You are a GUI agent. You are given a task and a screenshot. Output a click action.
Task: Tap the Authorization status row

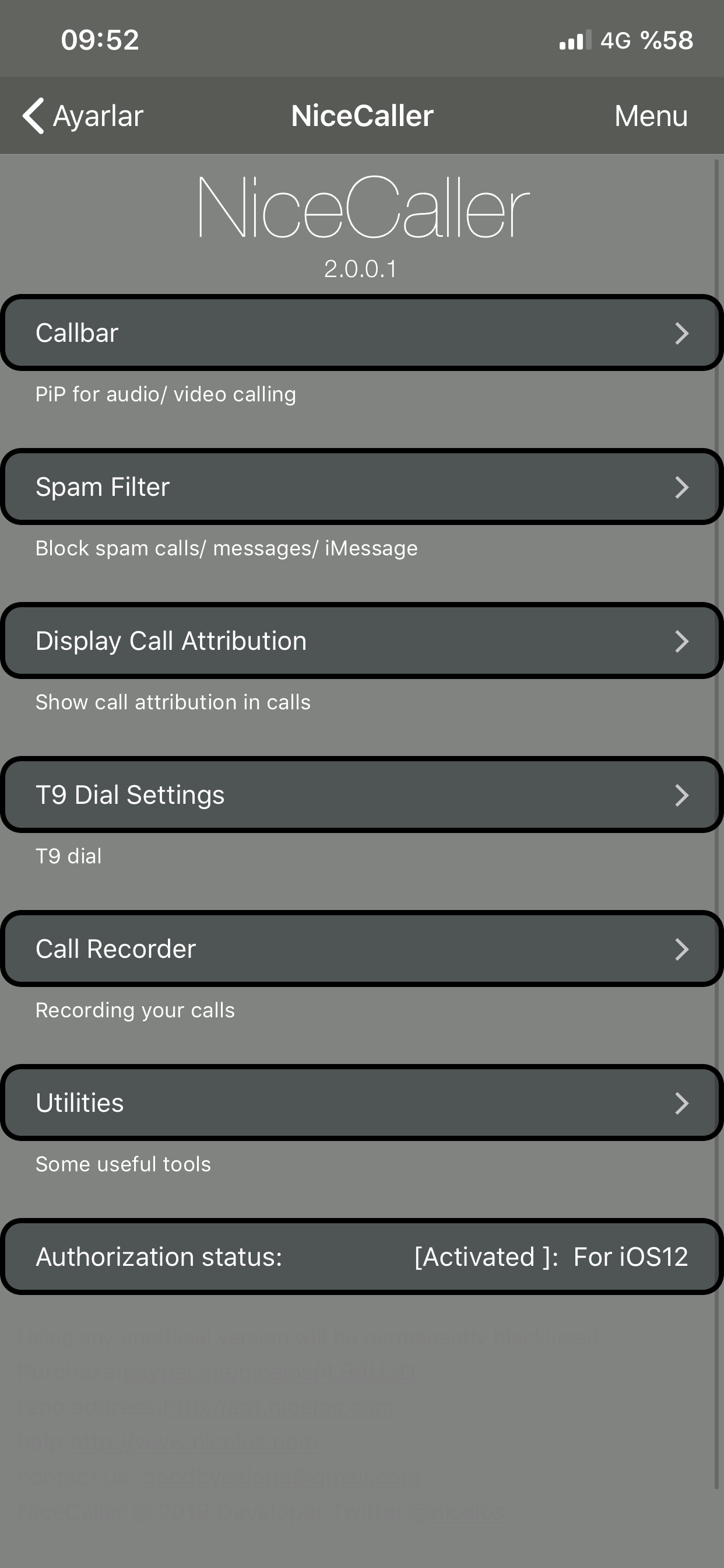(x=362, y=1257)
